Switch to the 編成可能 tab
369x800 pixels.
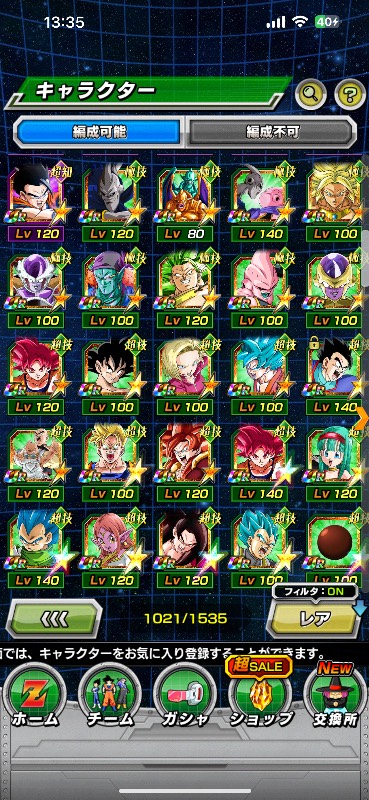(x=98, y=132)
